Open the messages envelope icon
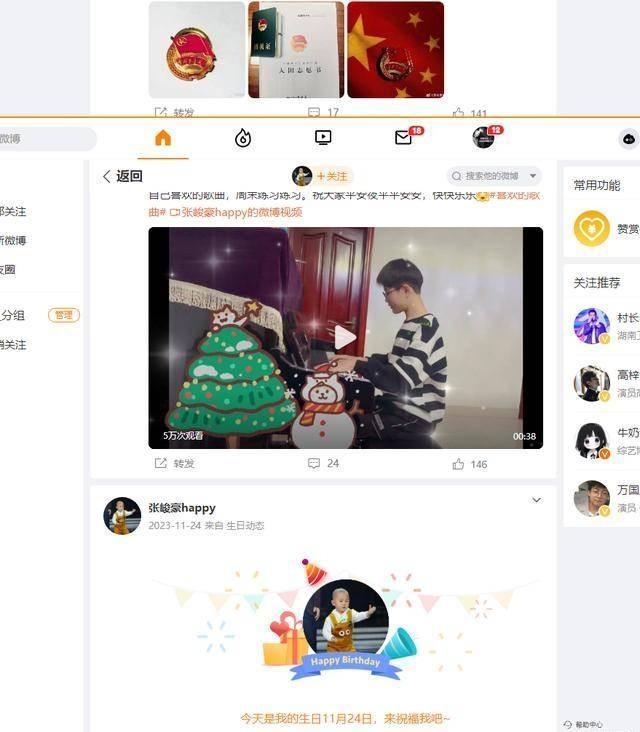Image resolution: width=640 pixels, height=732 pixels. point(403,139)
